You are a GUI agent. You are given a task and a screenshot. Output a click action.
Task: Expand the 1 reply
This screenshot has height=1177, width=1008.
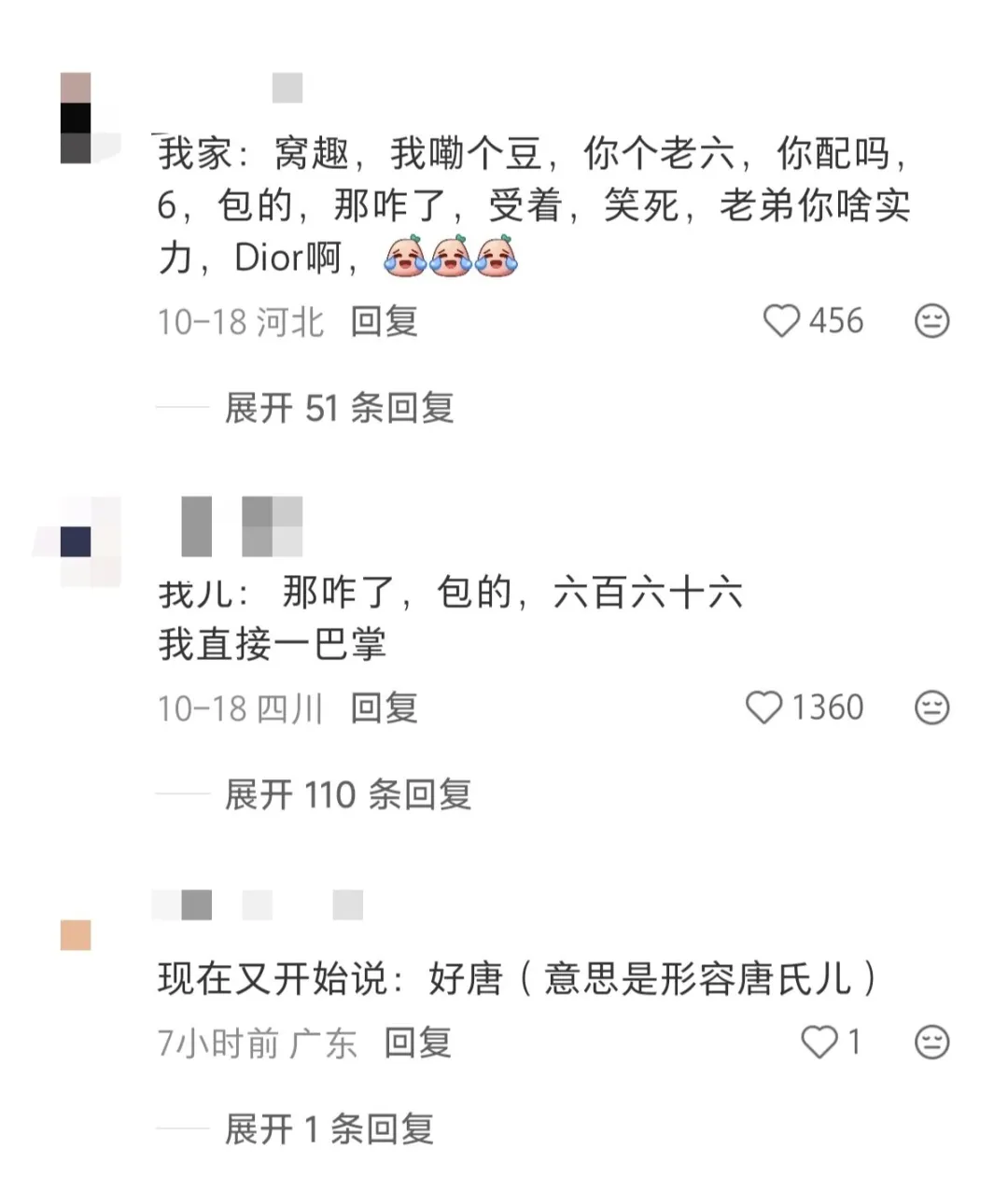[329, 1129]
